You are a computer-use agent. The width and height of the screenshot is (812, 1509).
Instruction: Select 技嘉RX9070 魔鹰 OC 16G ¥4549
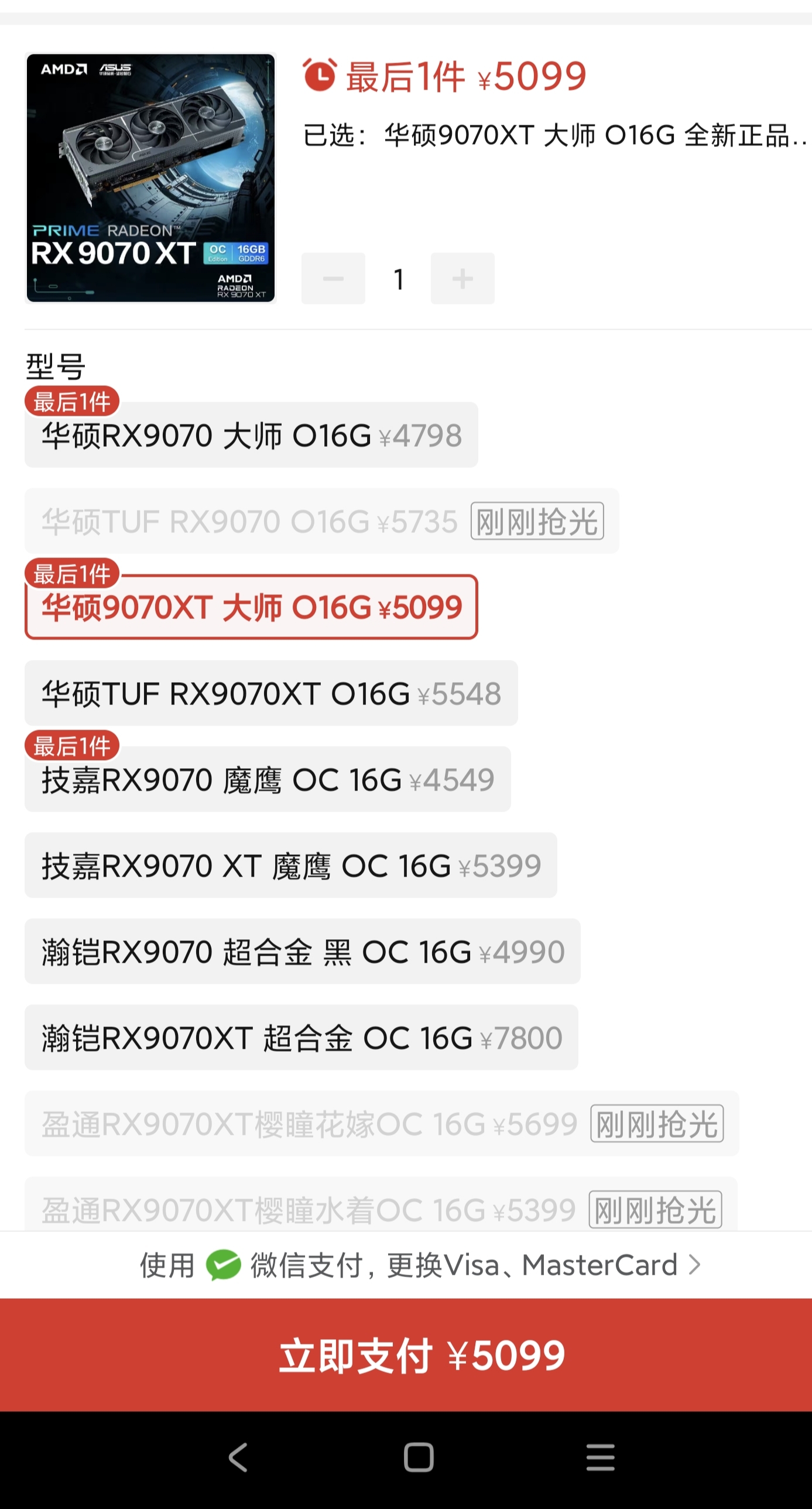[267, 780]
